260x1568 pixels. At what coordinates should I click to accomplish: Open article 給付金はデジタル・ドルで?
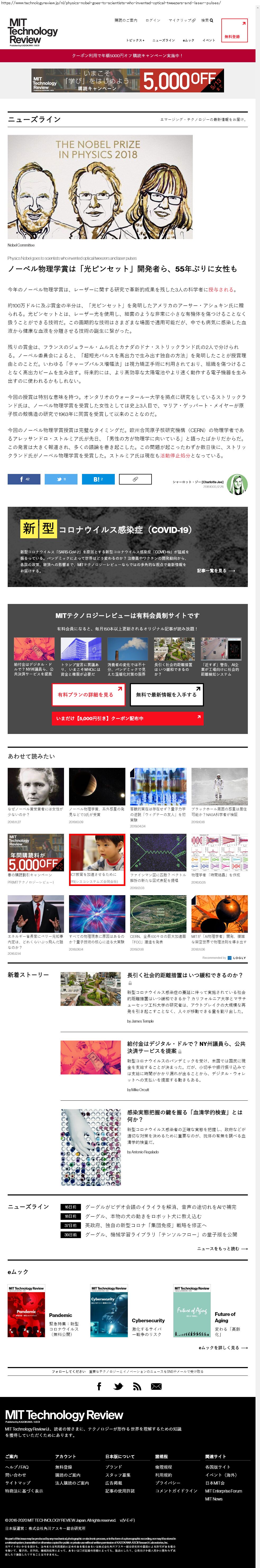pyautogui.click(x=186, y=1046)
